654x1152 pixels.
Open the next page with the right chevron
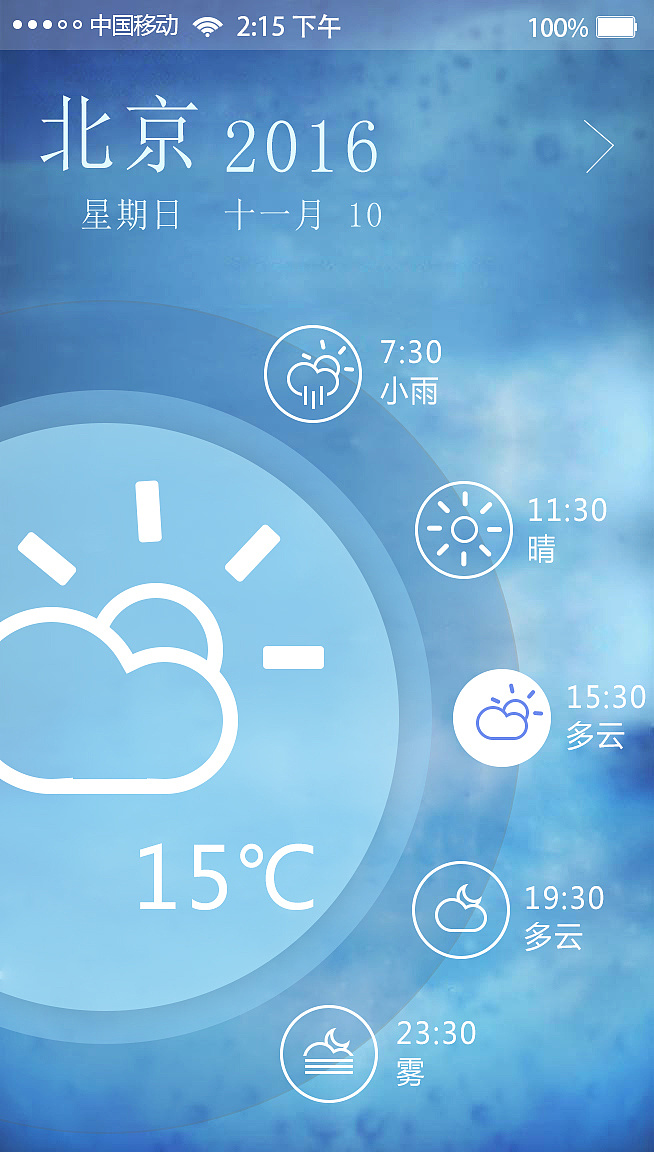point(599,146)
